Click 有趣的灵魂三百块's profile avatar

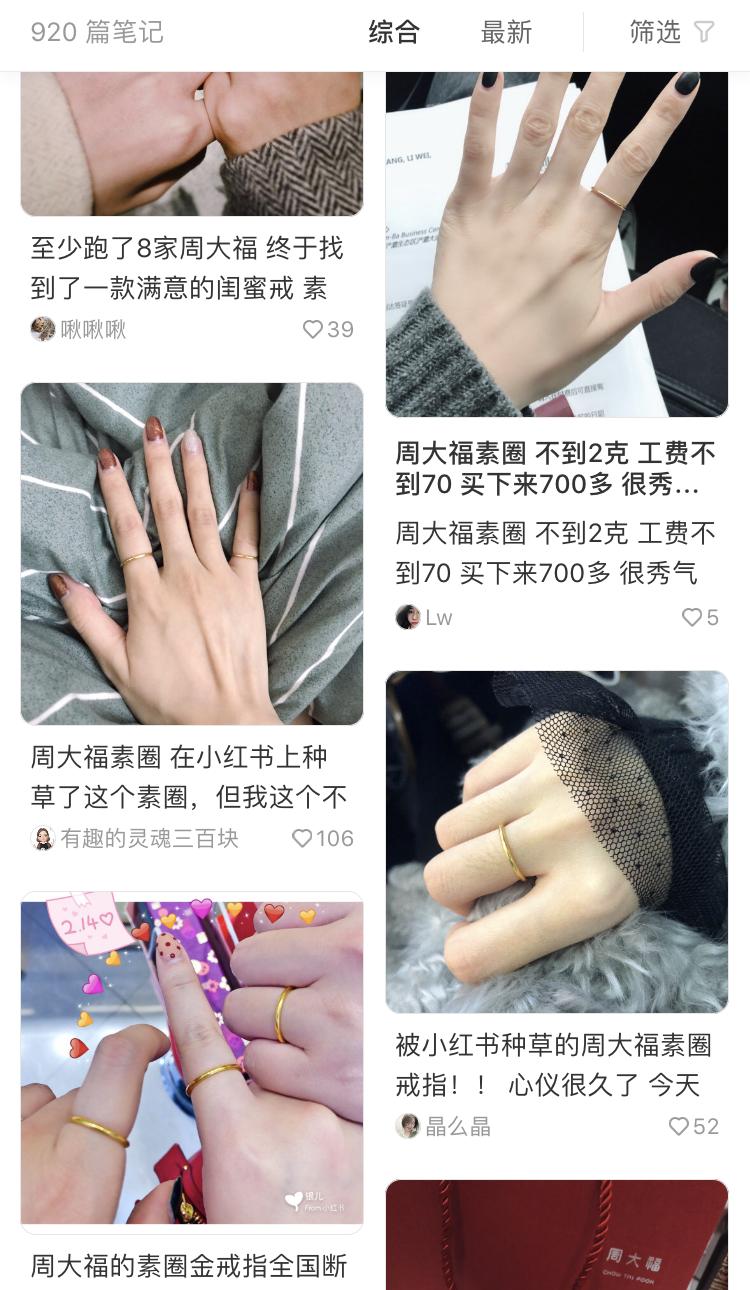click(43, 839)
